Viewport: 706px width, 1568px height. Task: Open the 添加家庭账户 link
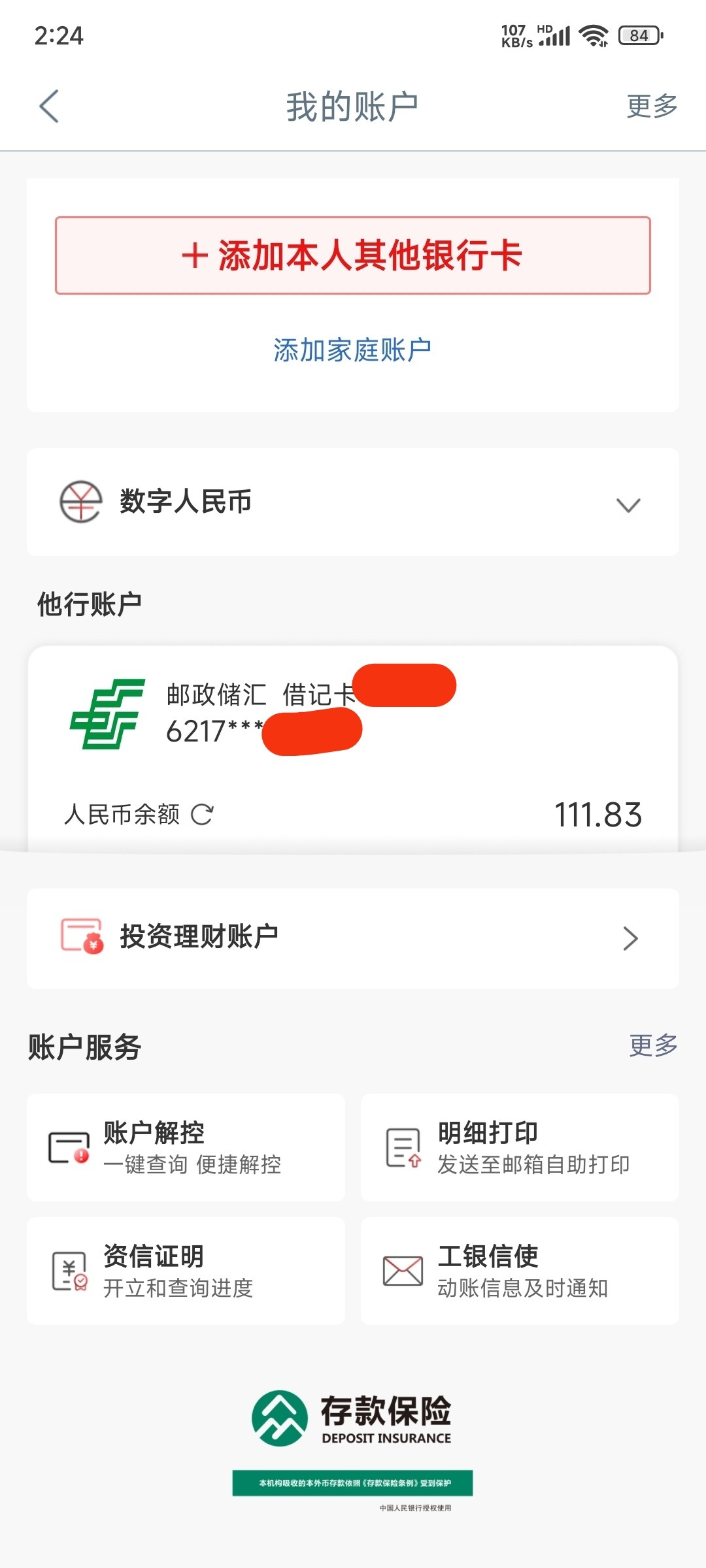point(353,350)
